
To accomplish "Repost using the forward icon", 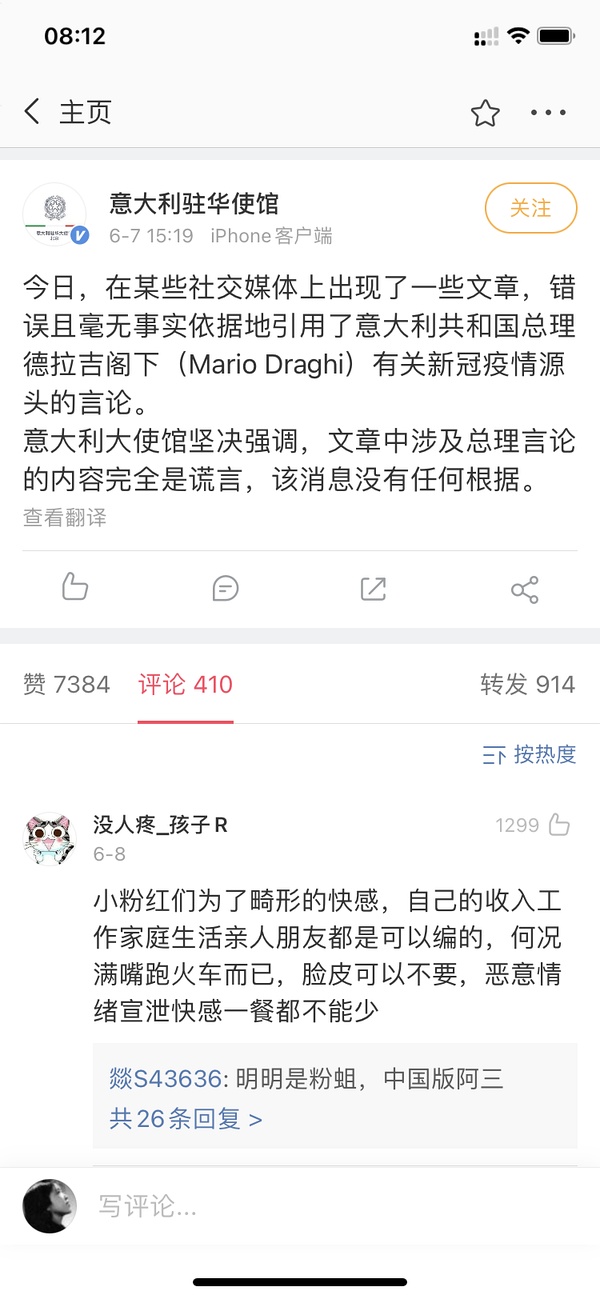I will click(x=373, y=588).
